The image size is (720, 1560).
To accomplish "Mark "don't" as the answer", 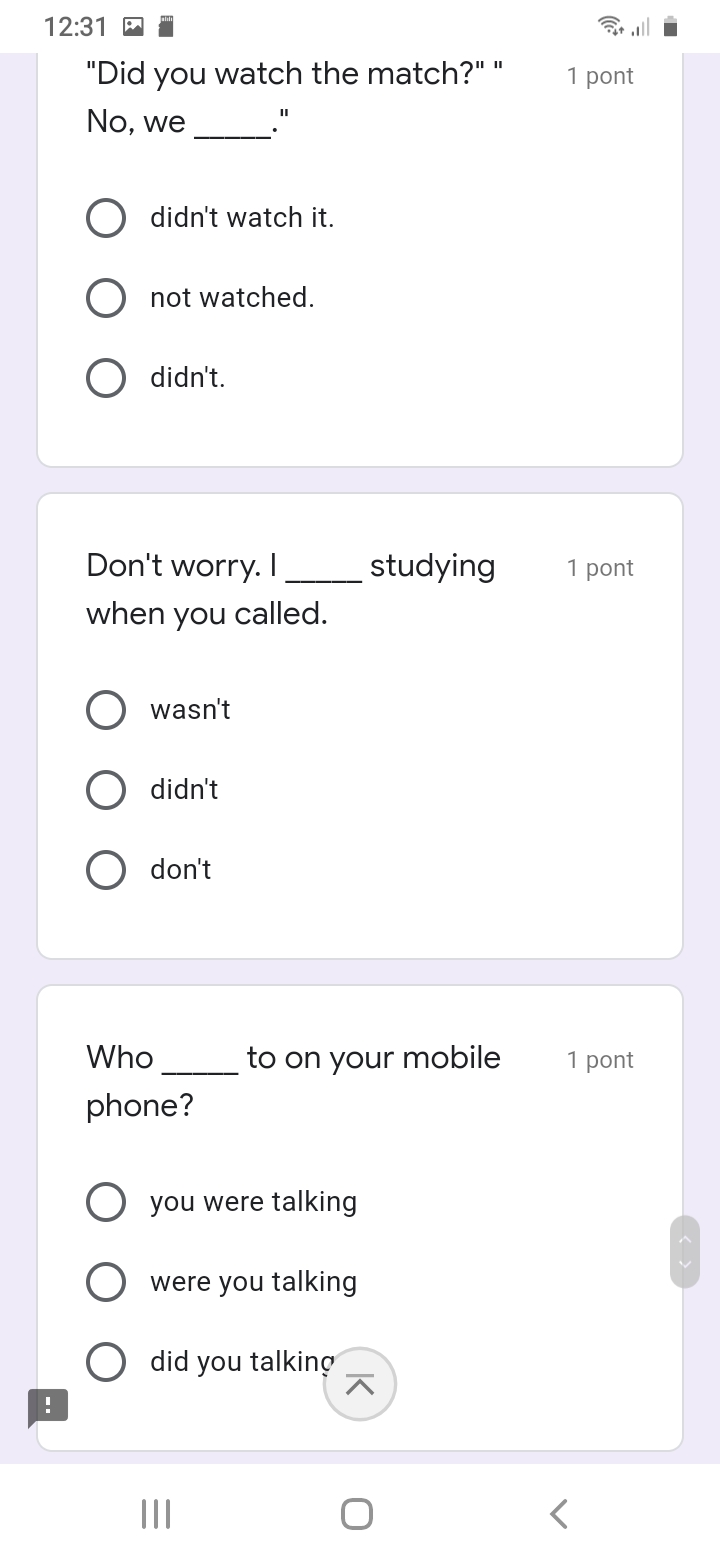I will tap(106, 870).
